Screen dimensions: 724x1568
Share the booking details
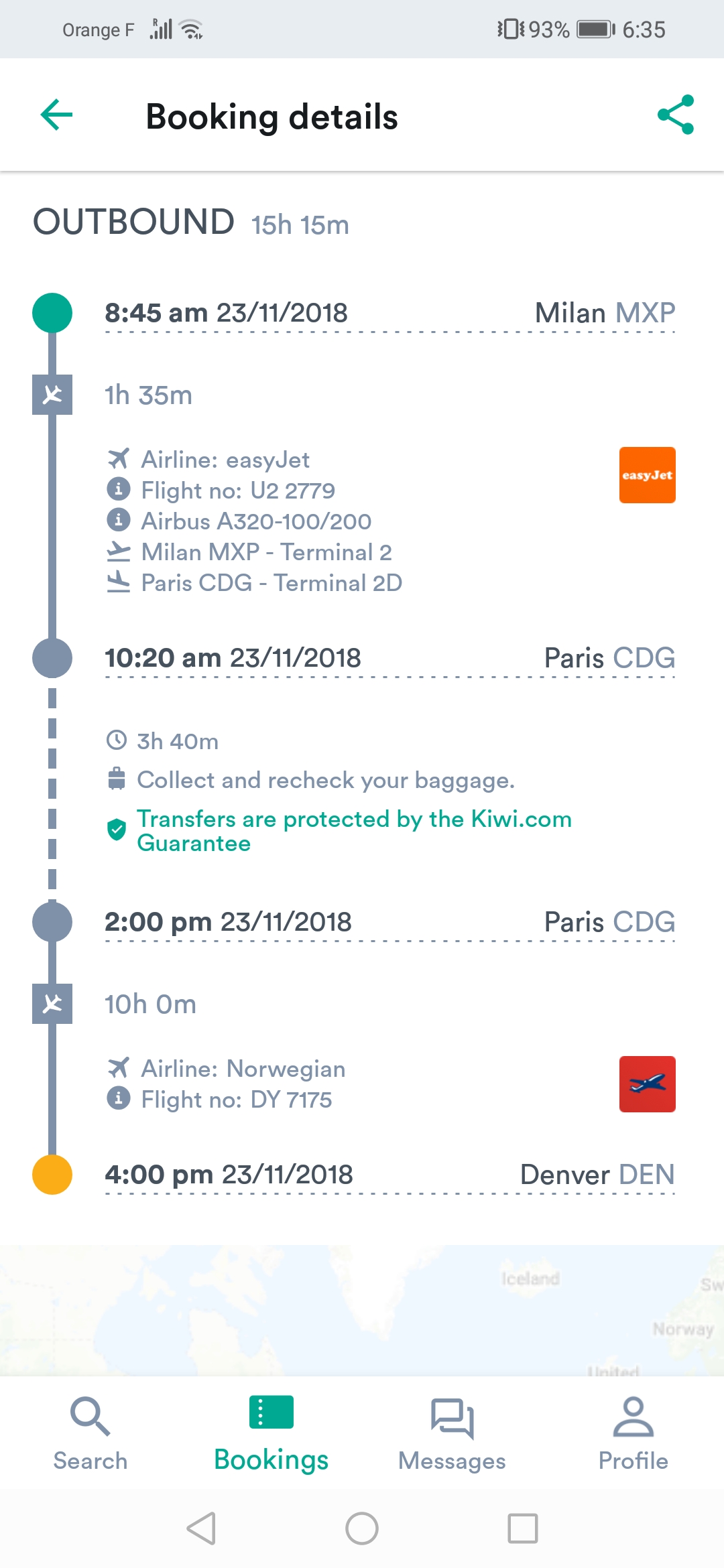click(675, 115)
